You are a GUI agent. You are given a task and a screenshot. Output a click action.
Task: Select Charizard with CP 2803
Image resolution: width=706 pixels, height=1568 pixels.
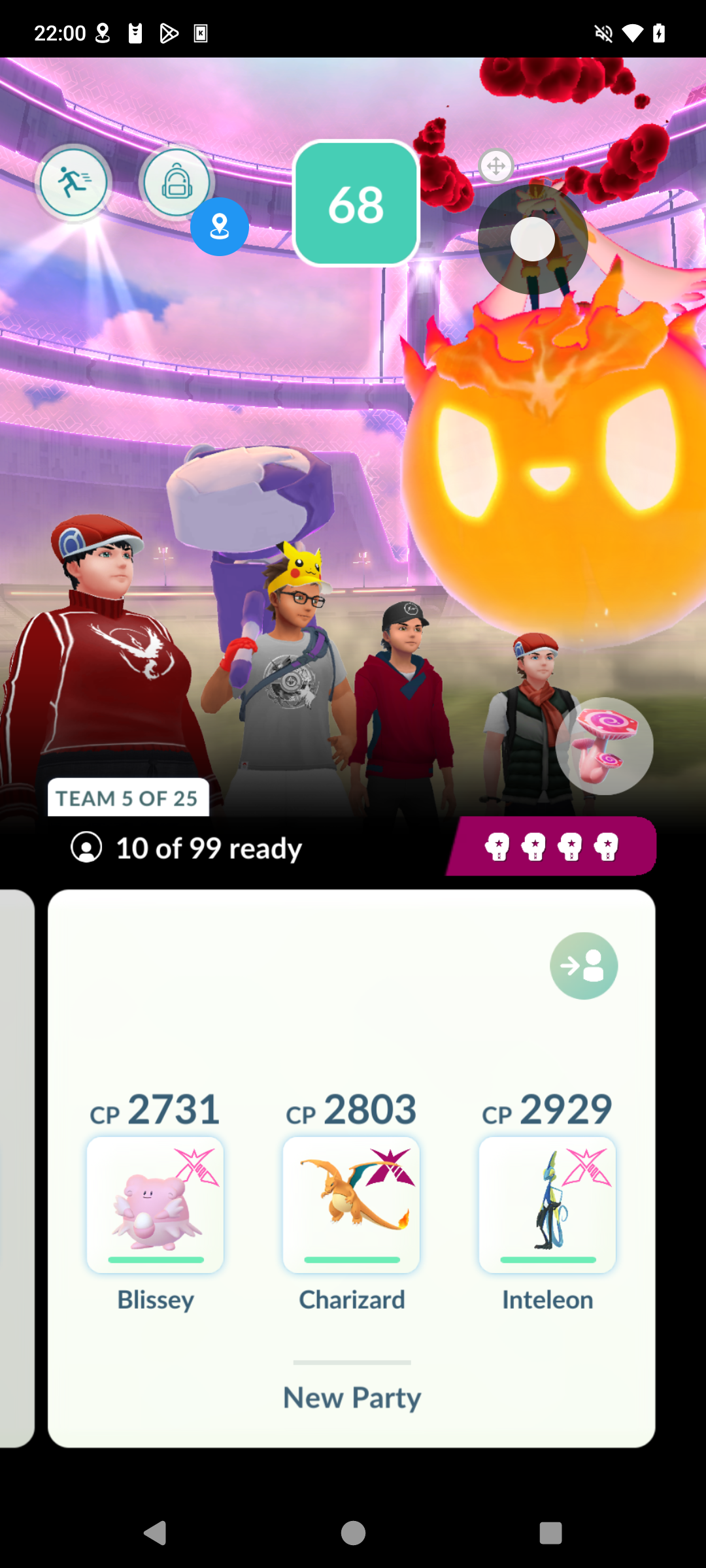click(352, 1204)
